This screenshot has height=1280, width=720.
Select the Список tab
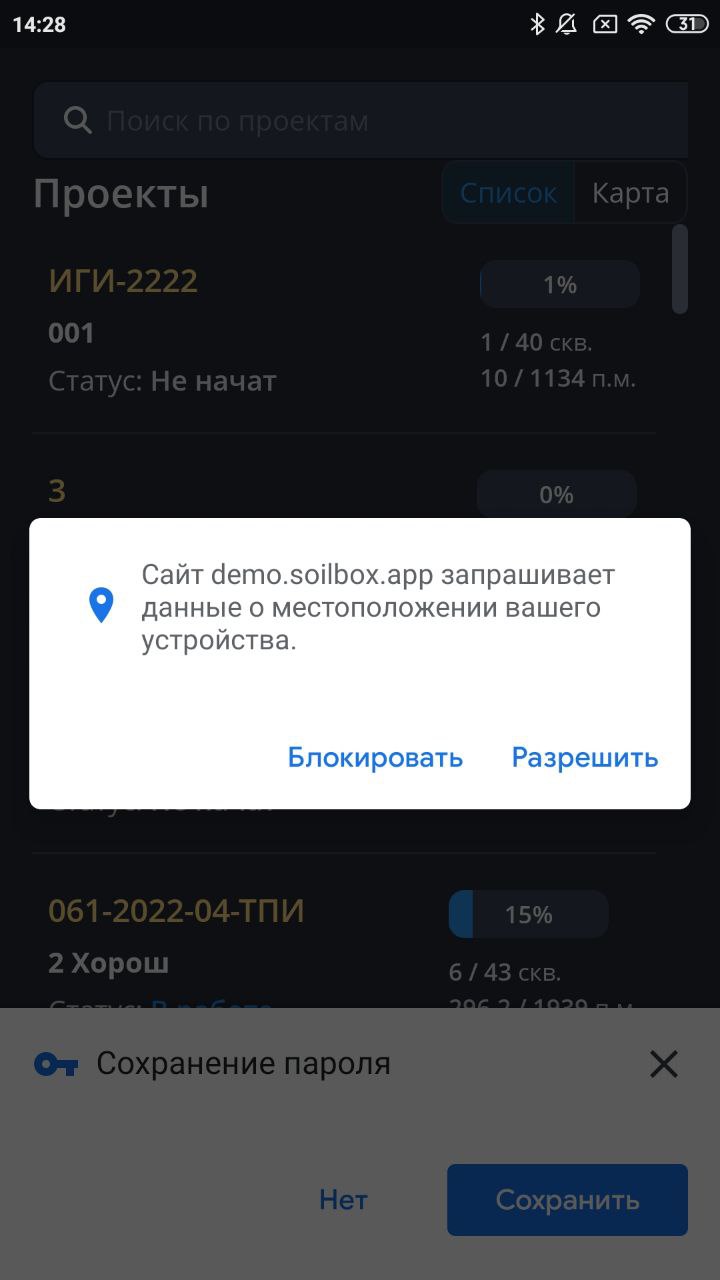coord(507,192)
